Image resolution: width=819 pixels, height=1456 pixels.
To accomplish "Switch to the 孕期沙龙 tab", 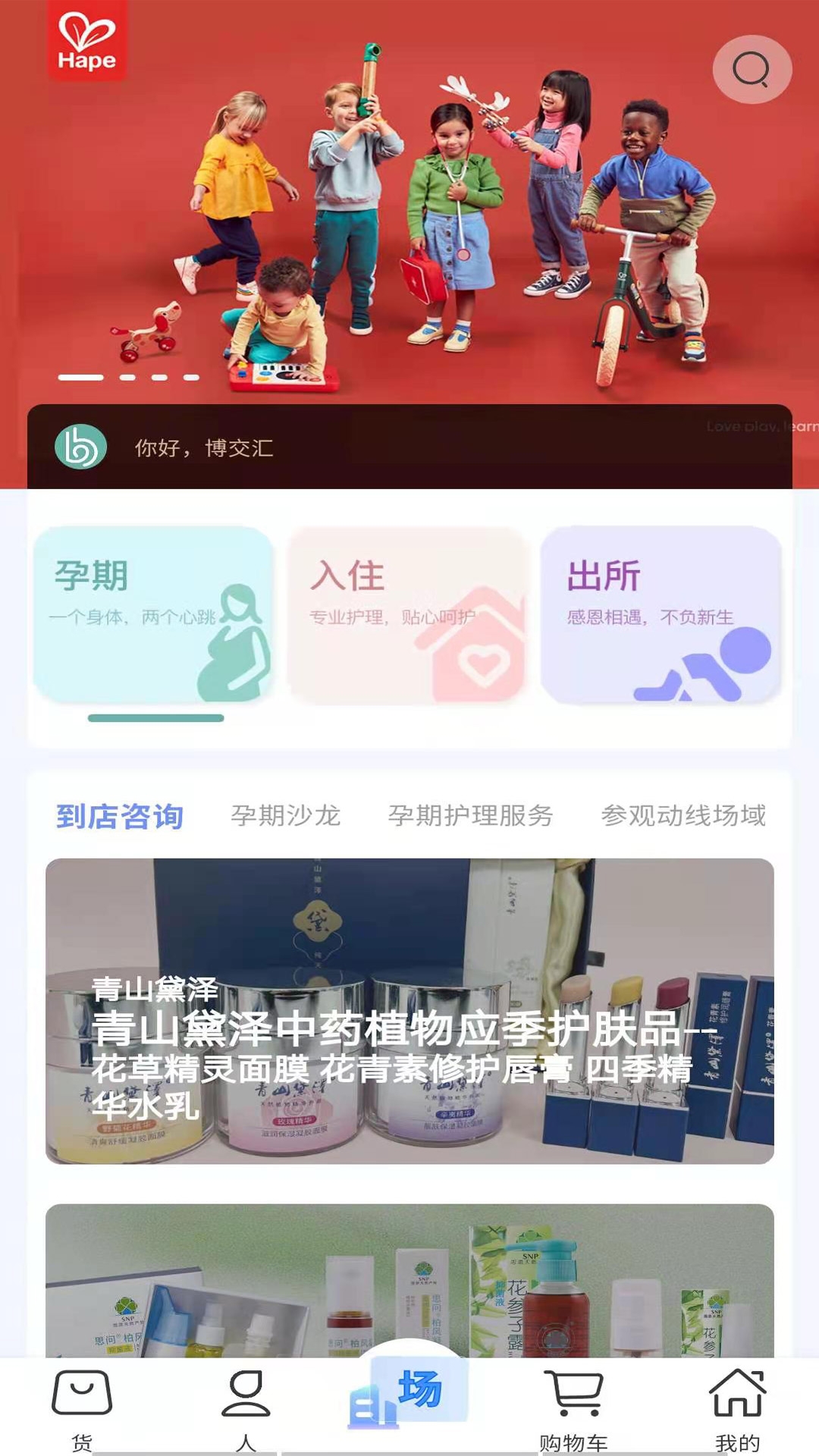I will pos(285,816).
